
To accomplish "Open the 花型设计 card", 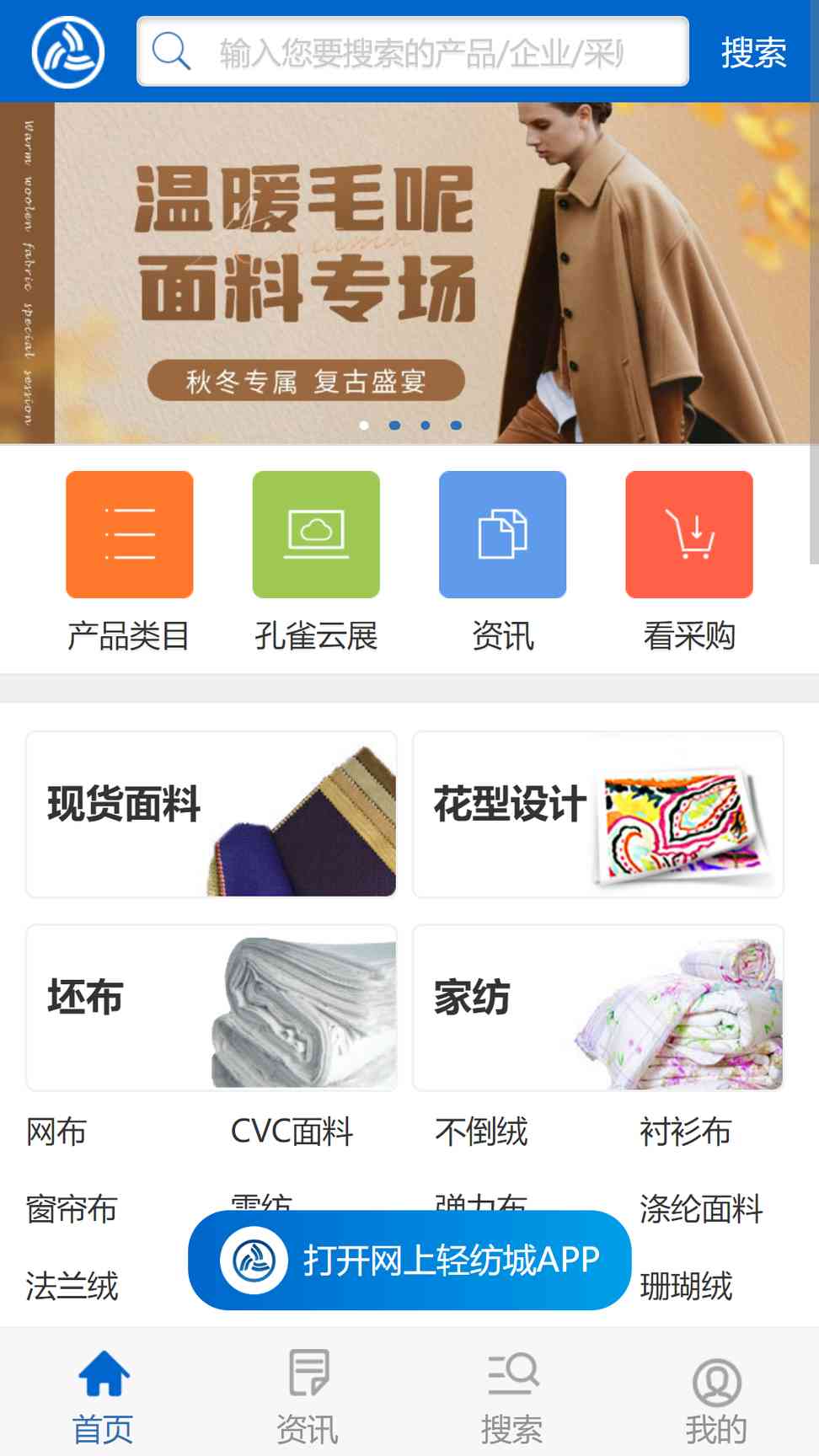I will pos(598,814).
